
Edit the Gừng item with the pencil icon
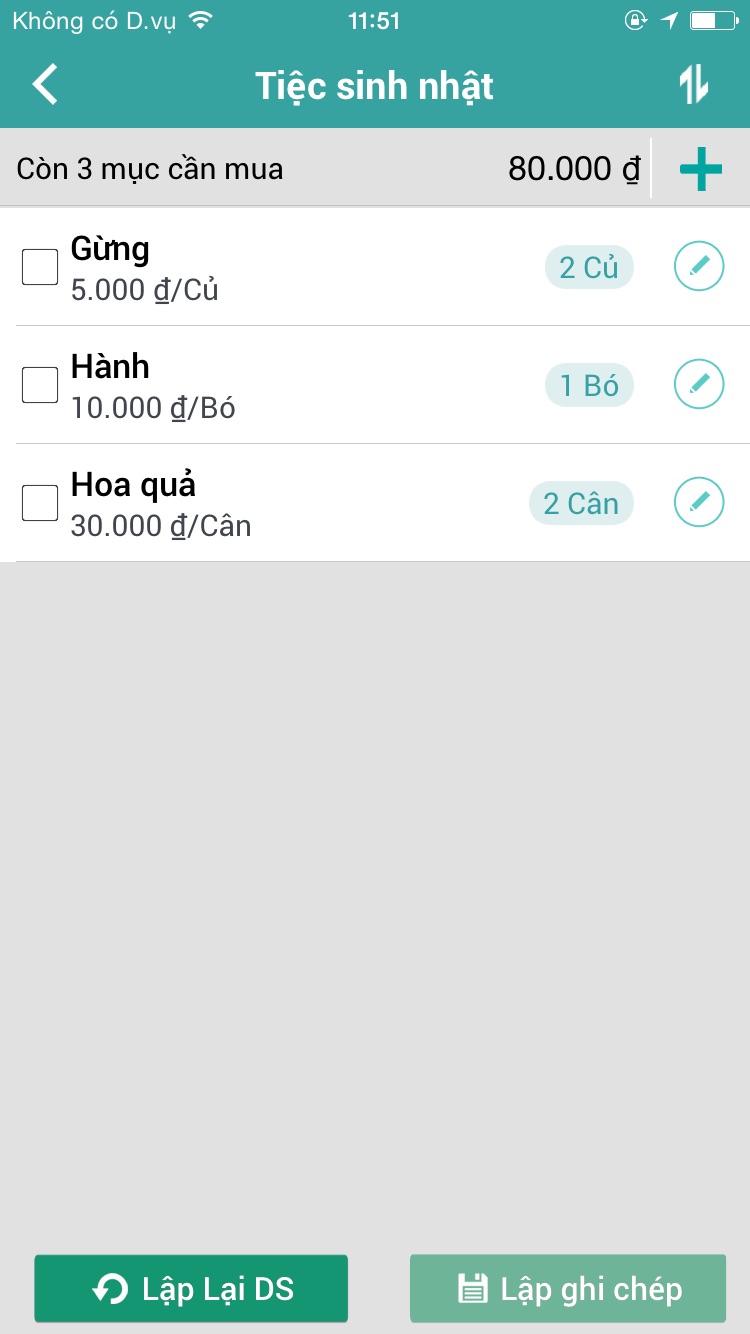coord(699,267)
